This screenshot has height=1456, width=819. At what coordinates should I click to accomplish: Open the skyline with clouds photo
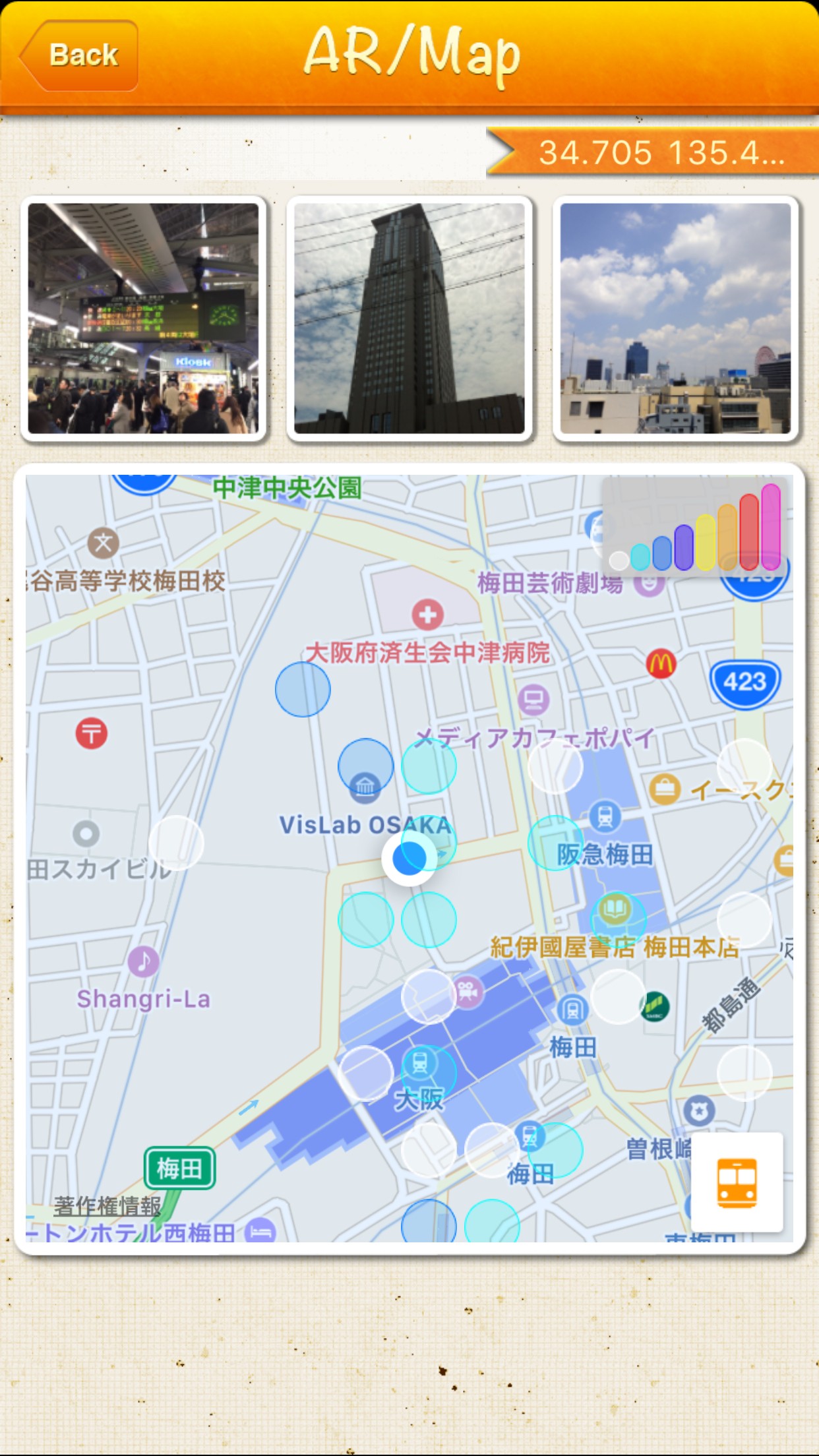pyautogui.click(x=675, y=318)
